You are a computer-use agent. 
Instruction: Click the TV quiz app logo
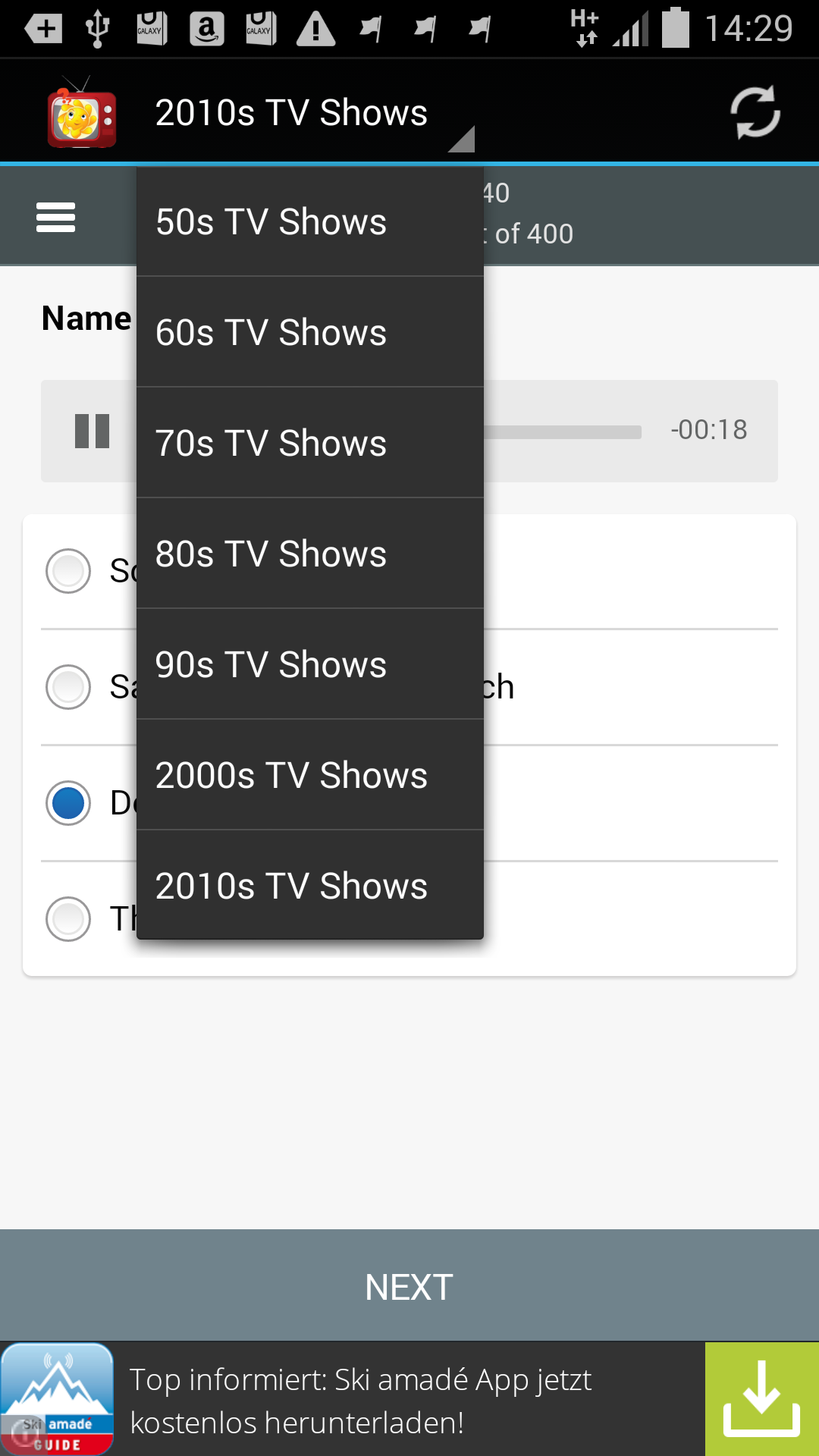(x=80, y=112)
